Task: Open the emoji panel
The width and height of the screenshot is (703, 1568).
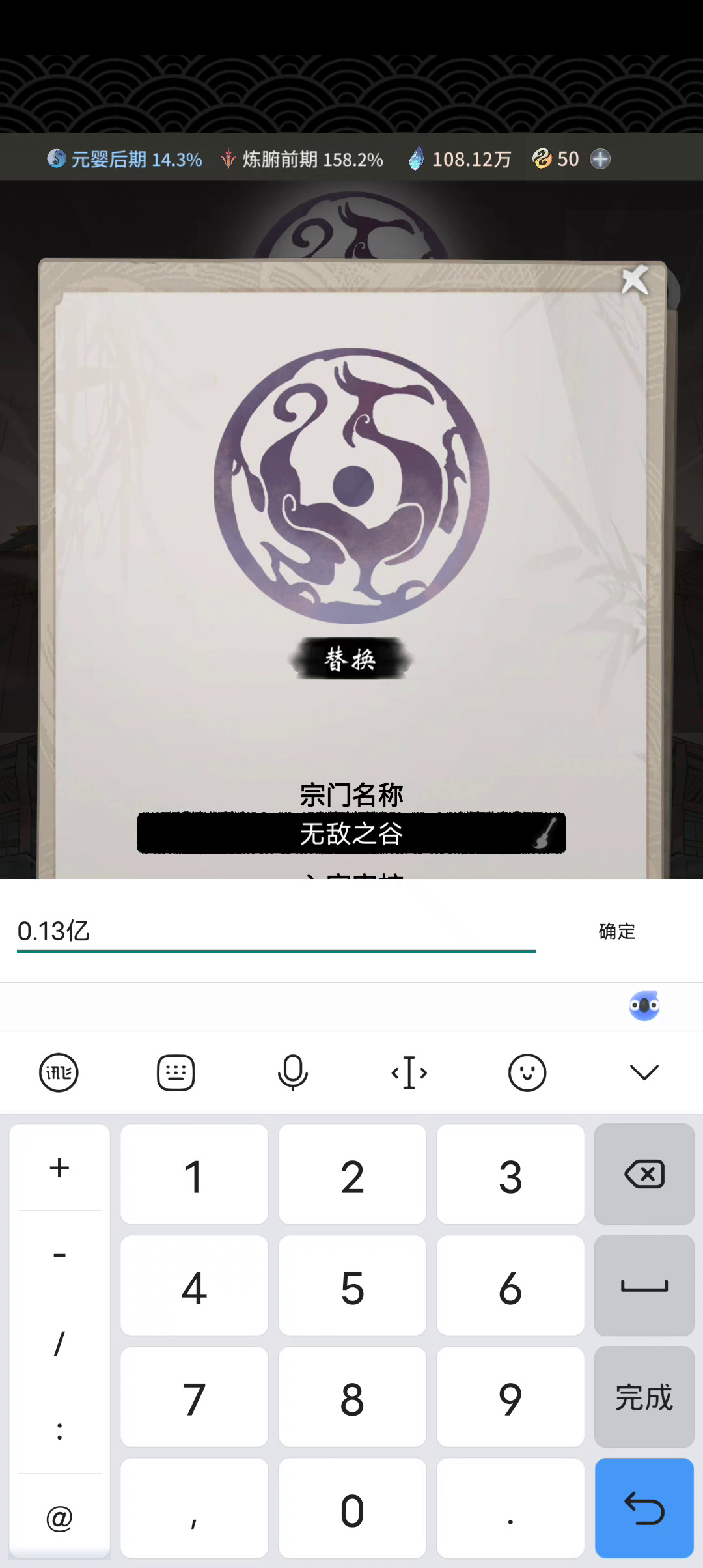Action: [x=527, y=1072]
